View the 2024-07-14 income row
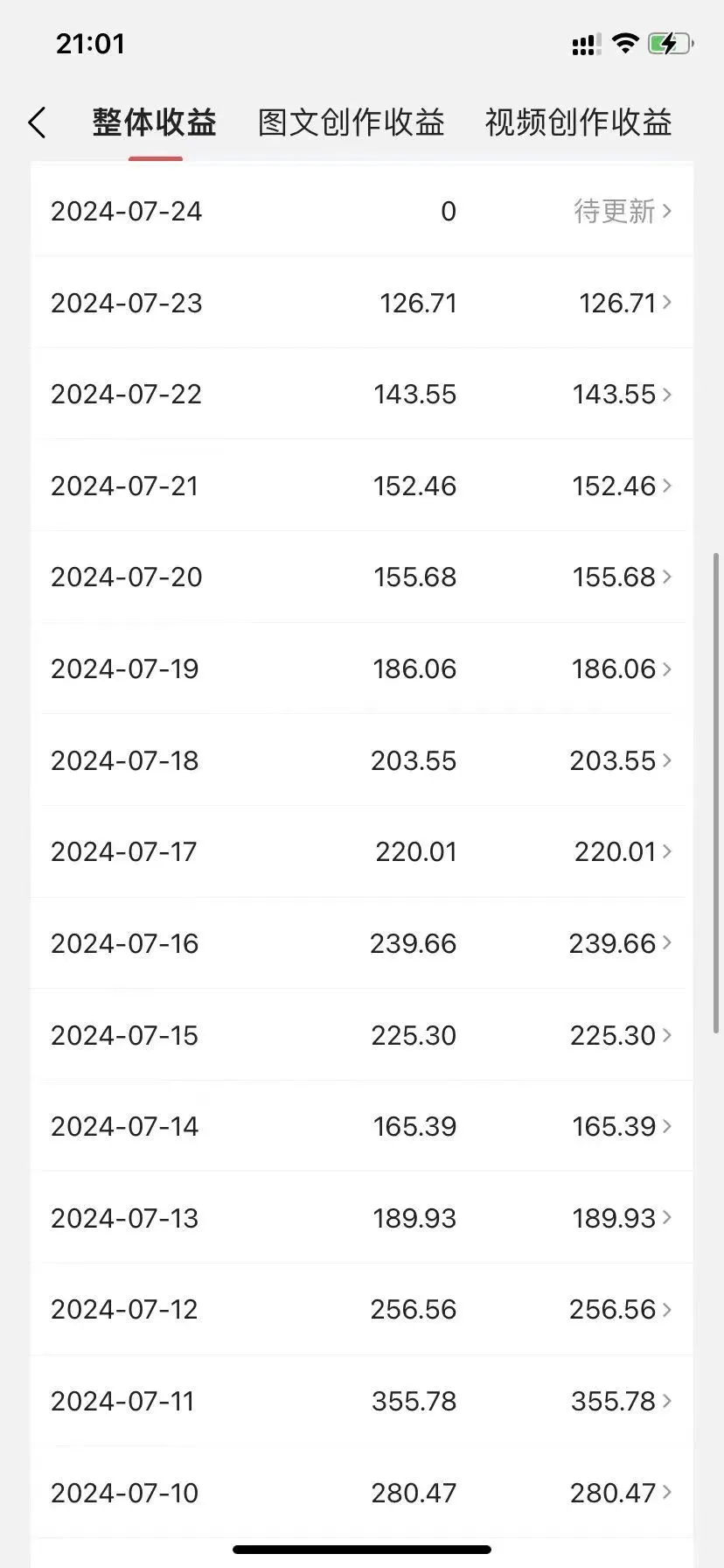Screen dimensions: 724x1568 [x=623, y=1126]
